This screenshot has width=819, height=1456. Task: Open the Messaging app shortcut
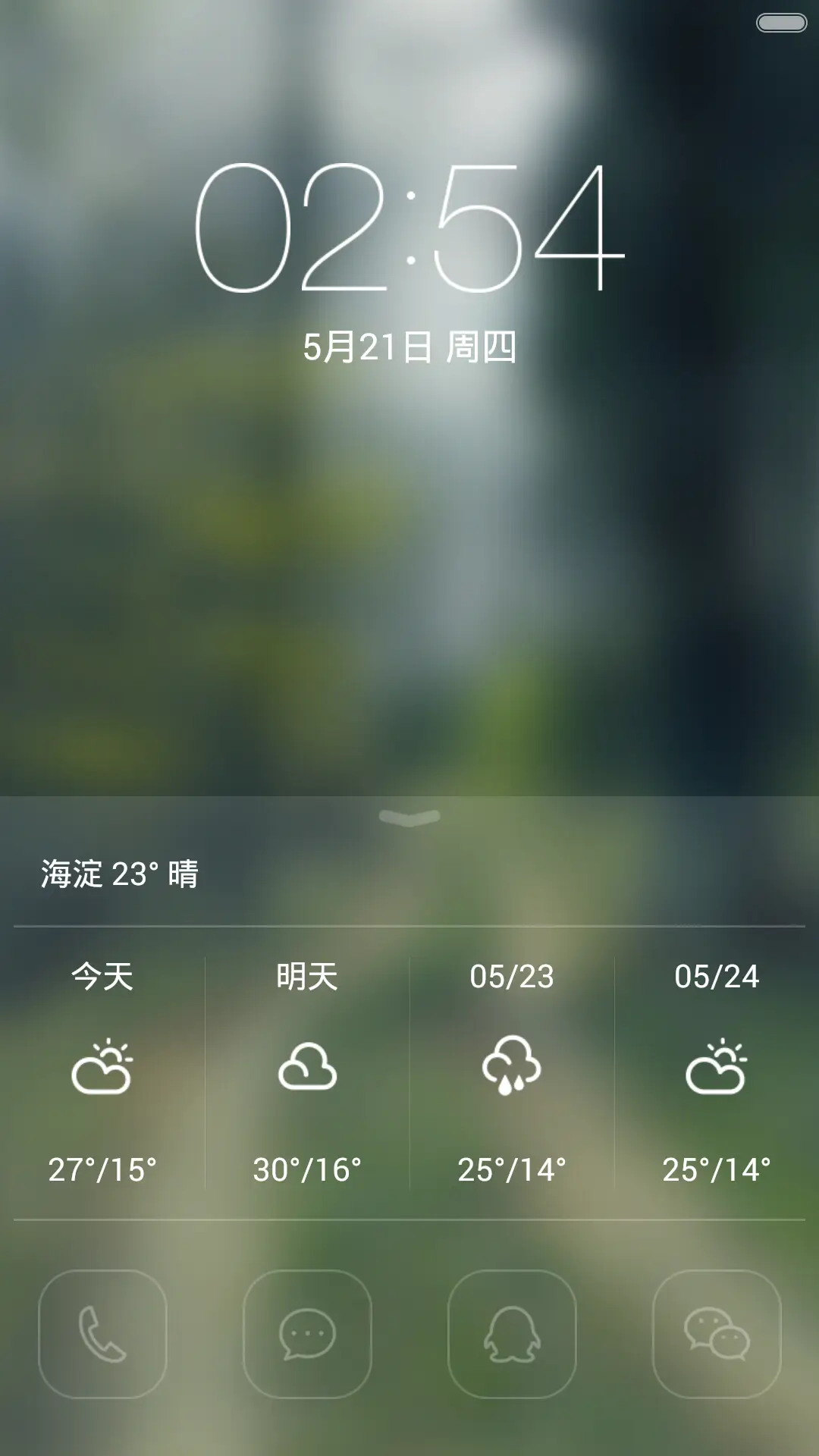click(x=307, y=1336)
